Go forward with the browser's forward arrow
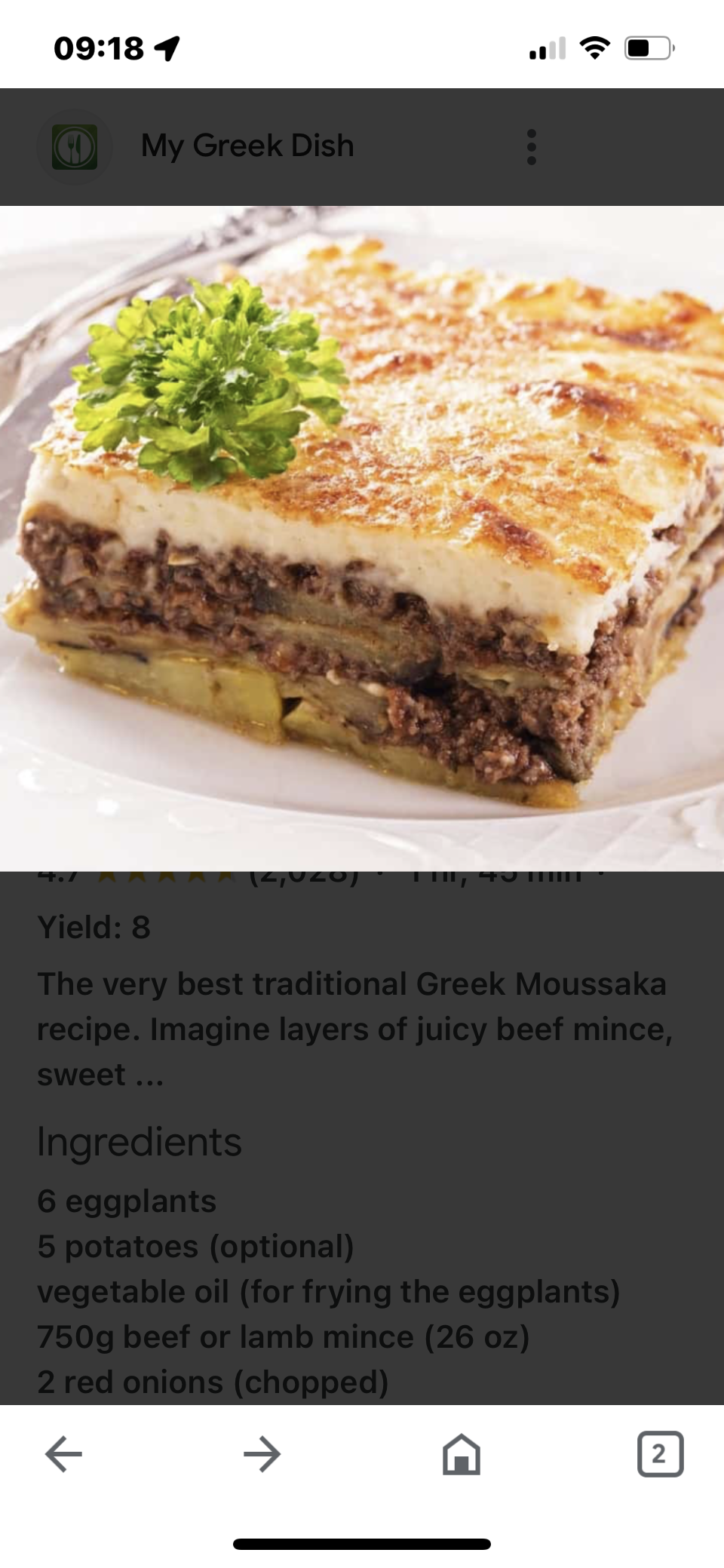This screenshot has height=1568, width=724. (x=262, y=1453)
